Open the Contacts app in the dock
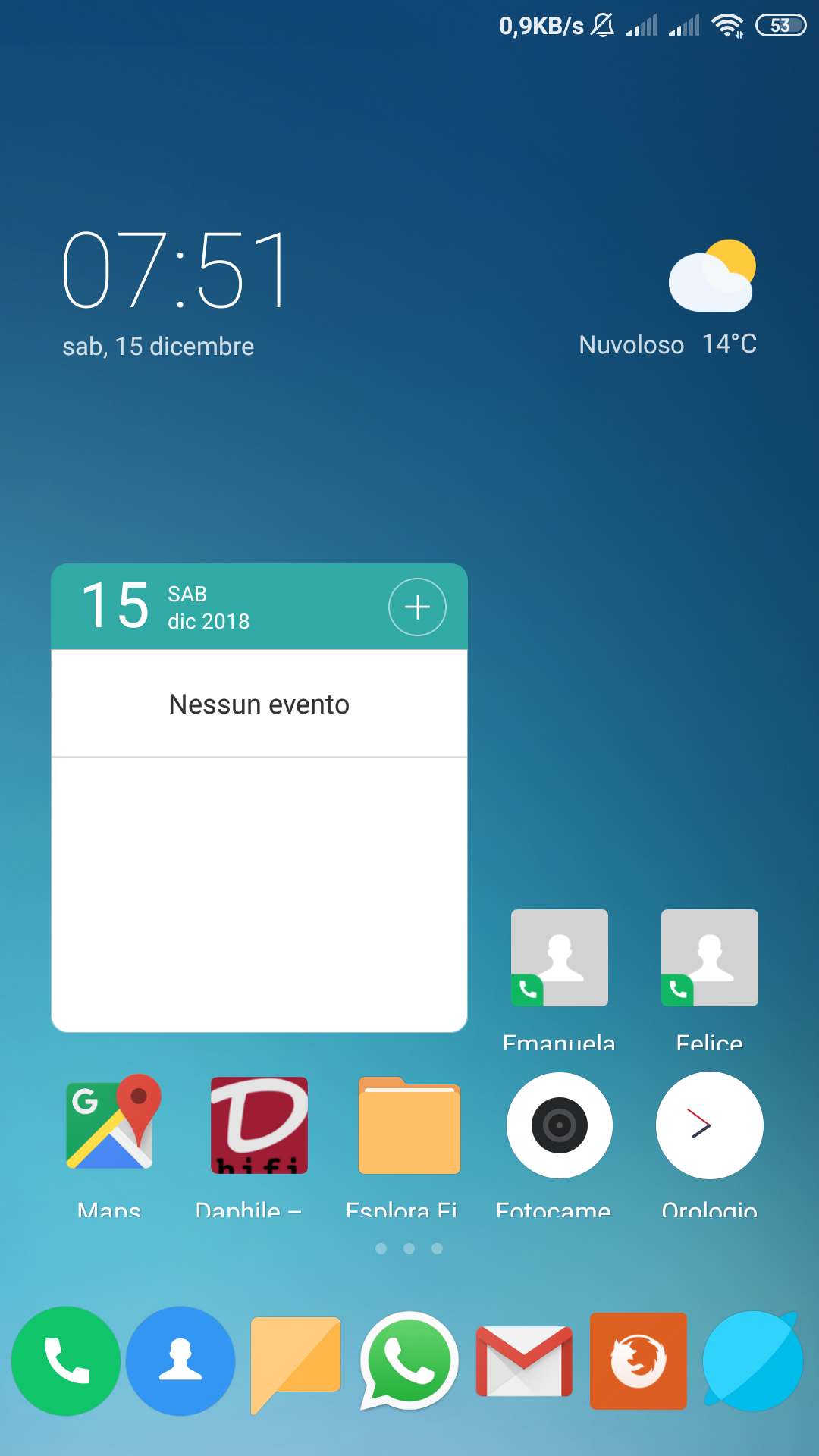The image size is (819, 1456). pyautogui.click(x=180, y=1361)
